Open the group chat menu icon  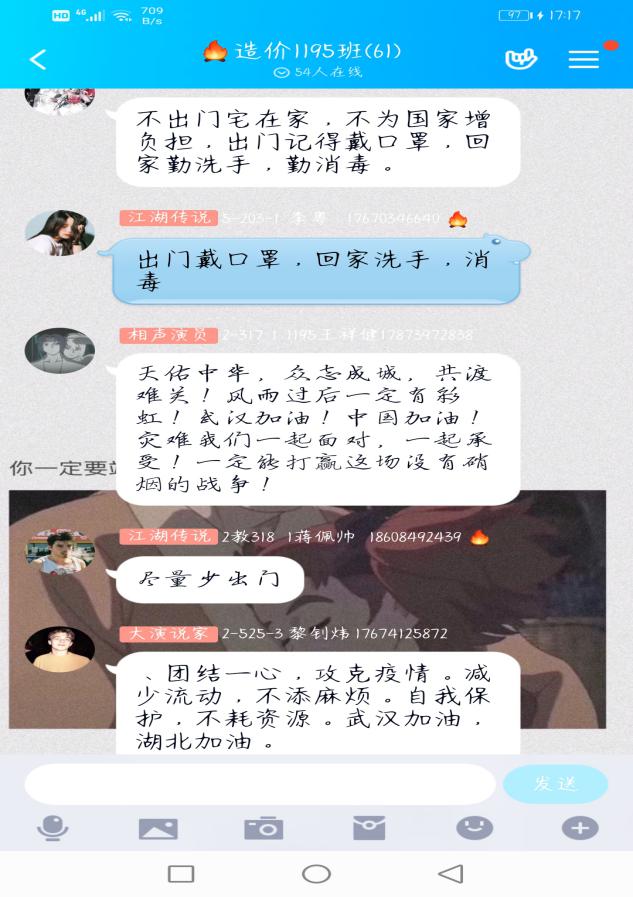tap(584, 60)
